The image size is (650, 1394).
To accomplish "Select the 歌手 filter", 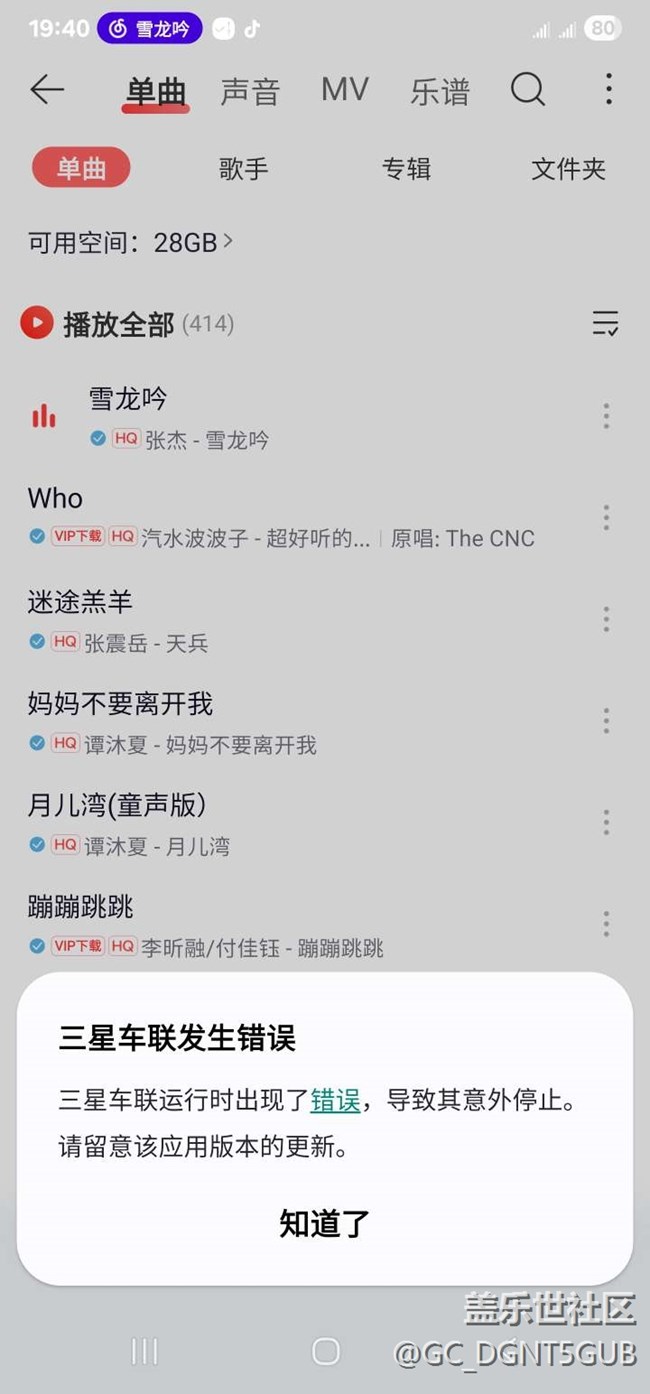I will [243, 169].
